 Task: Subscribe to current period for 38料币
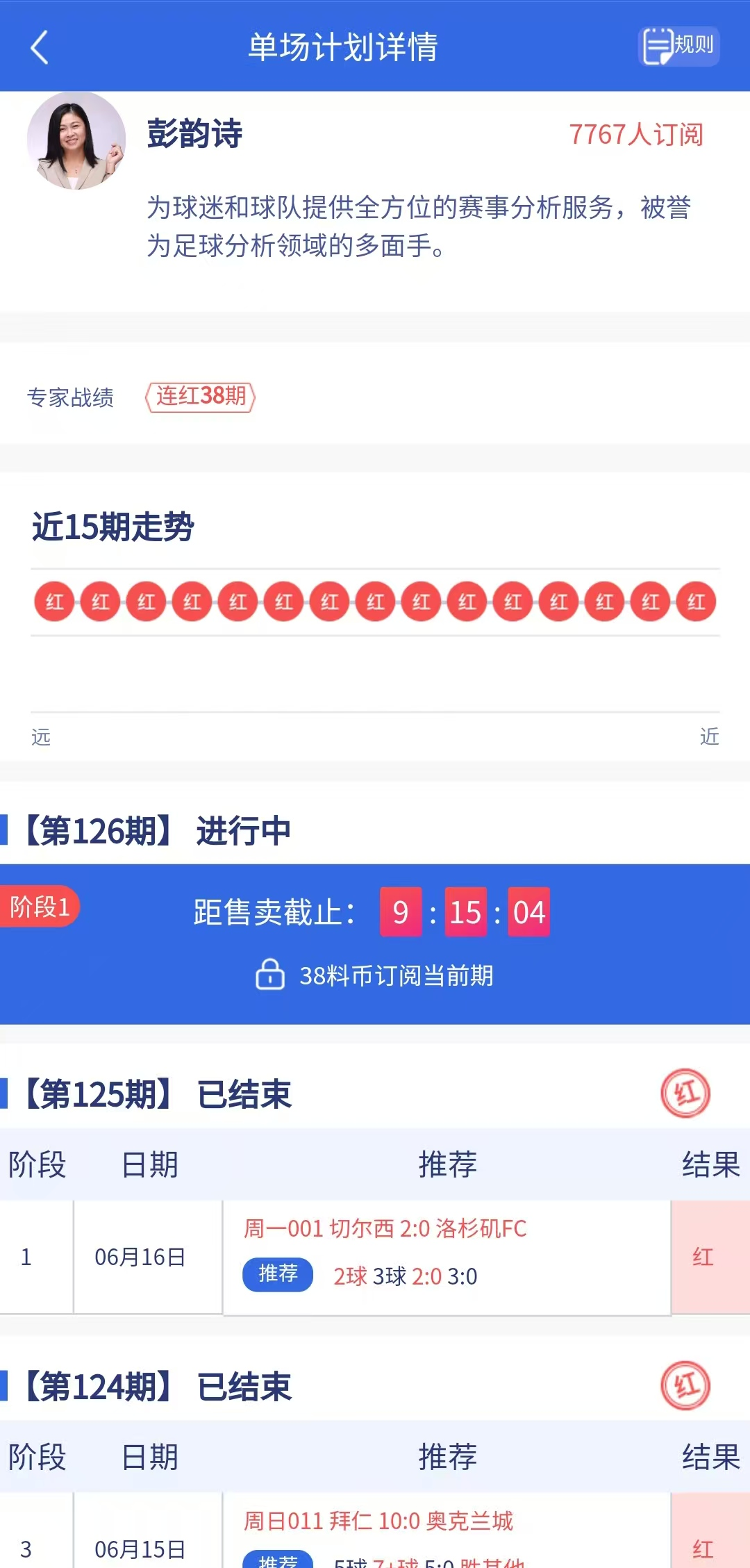click(375, 975)
